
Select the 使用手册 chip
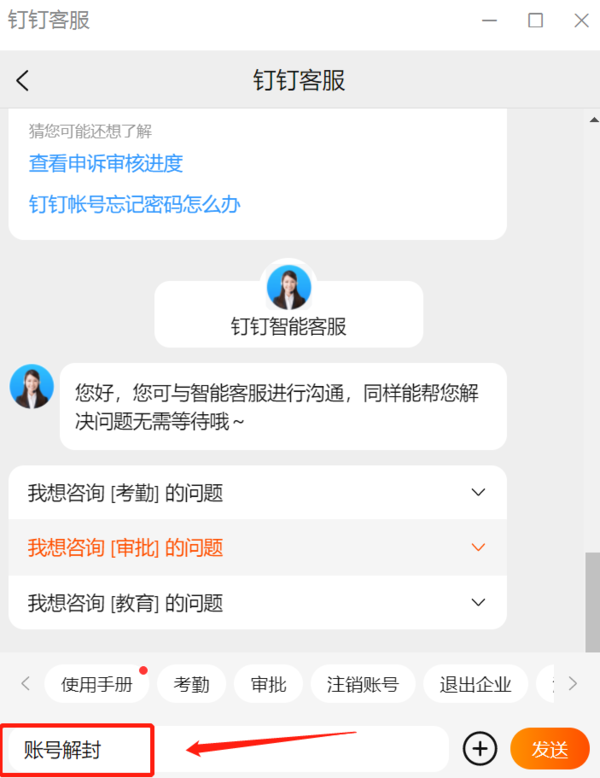(x=96, y=684)
